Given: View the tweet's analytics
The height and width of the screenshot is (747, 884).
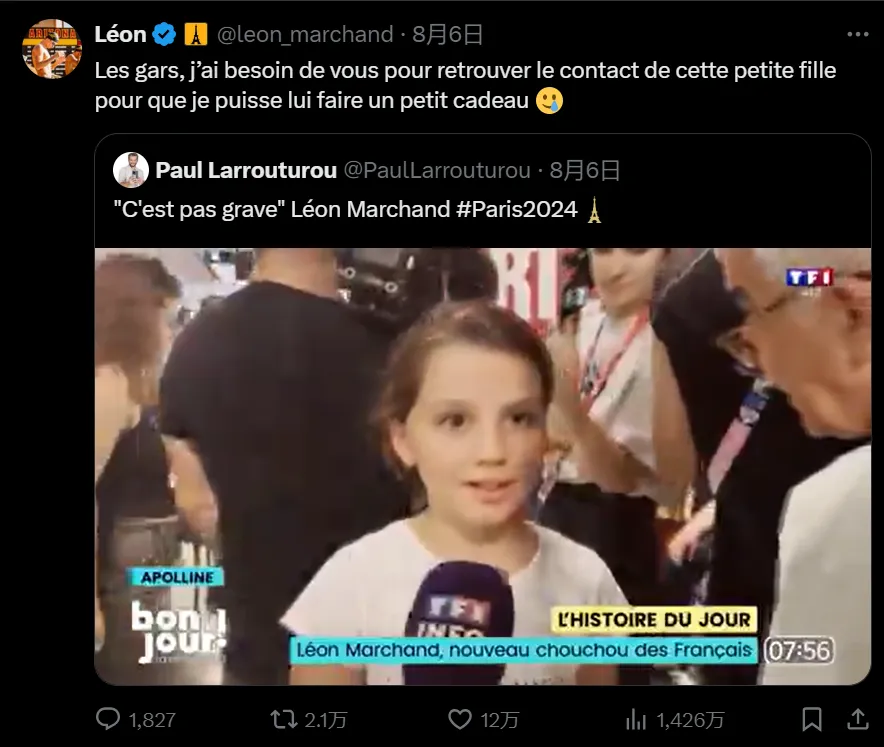Looking at the screenshot, I should [636, 719].
